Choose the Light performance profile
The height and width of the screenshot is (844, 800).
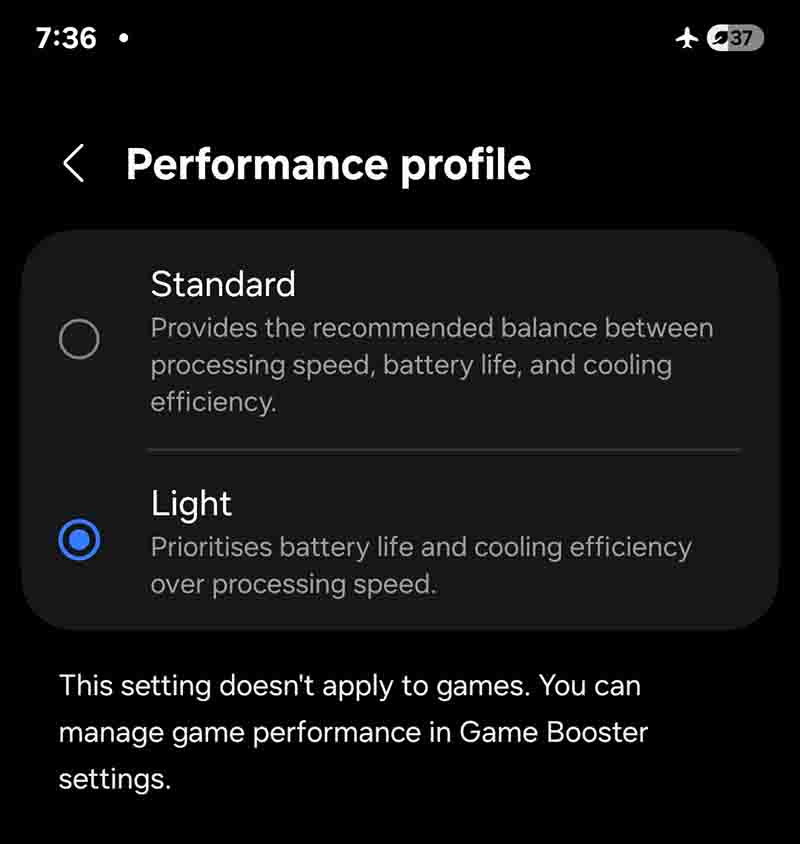click(x=80, y=540)
